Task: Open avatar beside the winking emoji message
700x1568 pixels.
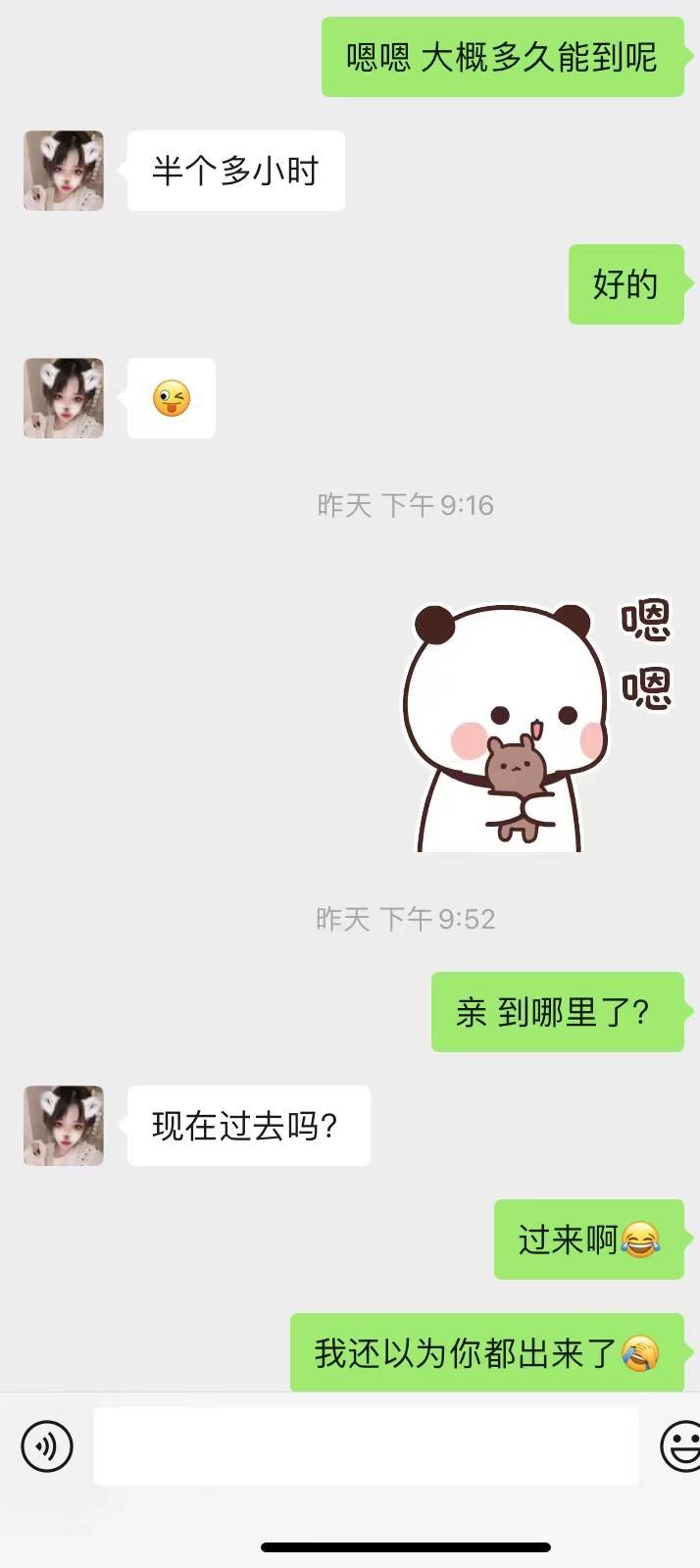Action: [x=64, y=398]
